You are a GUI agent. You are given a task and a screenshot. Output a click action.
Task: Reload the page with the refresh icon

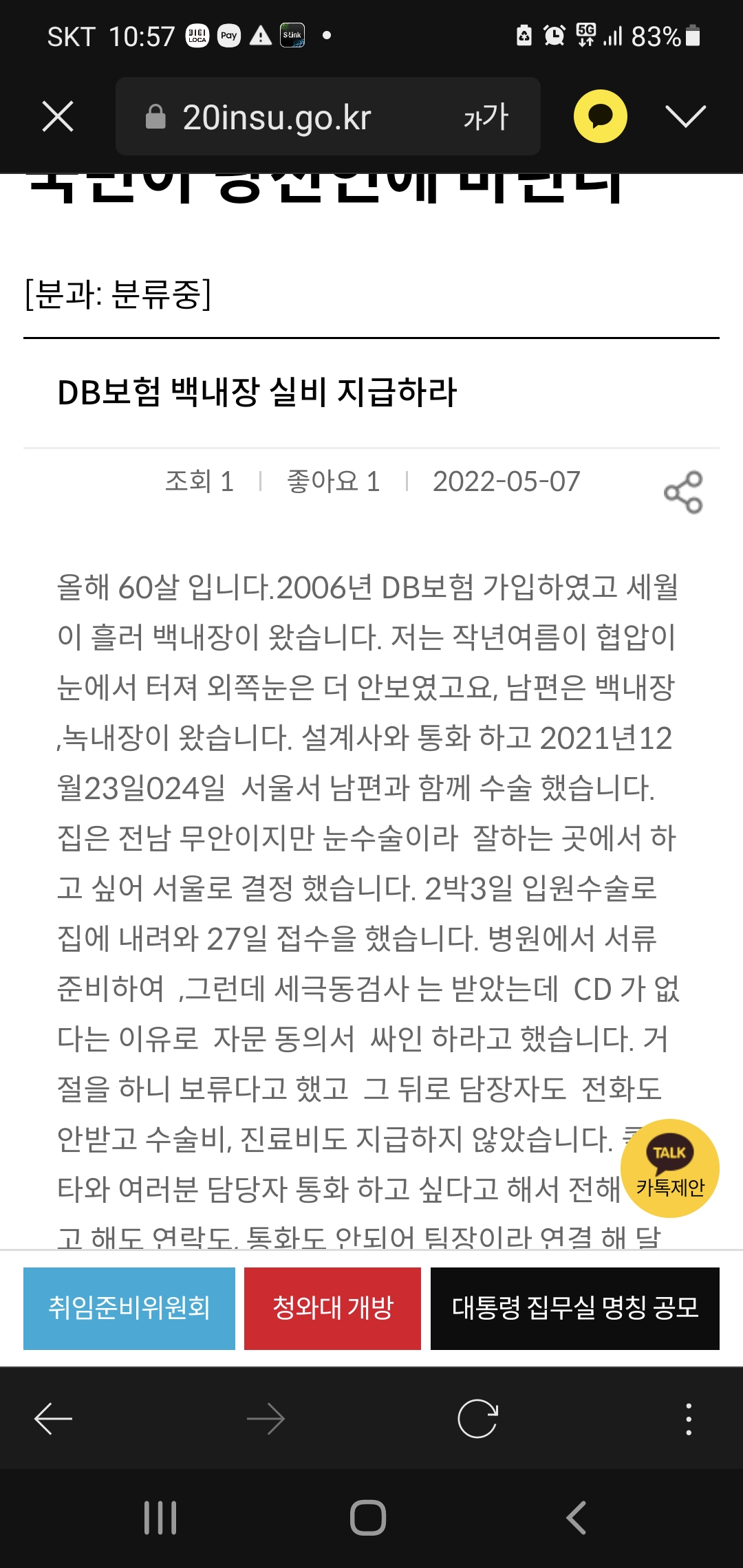tap(477, 1419)
